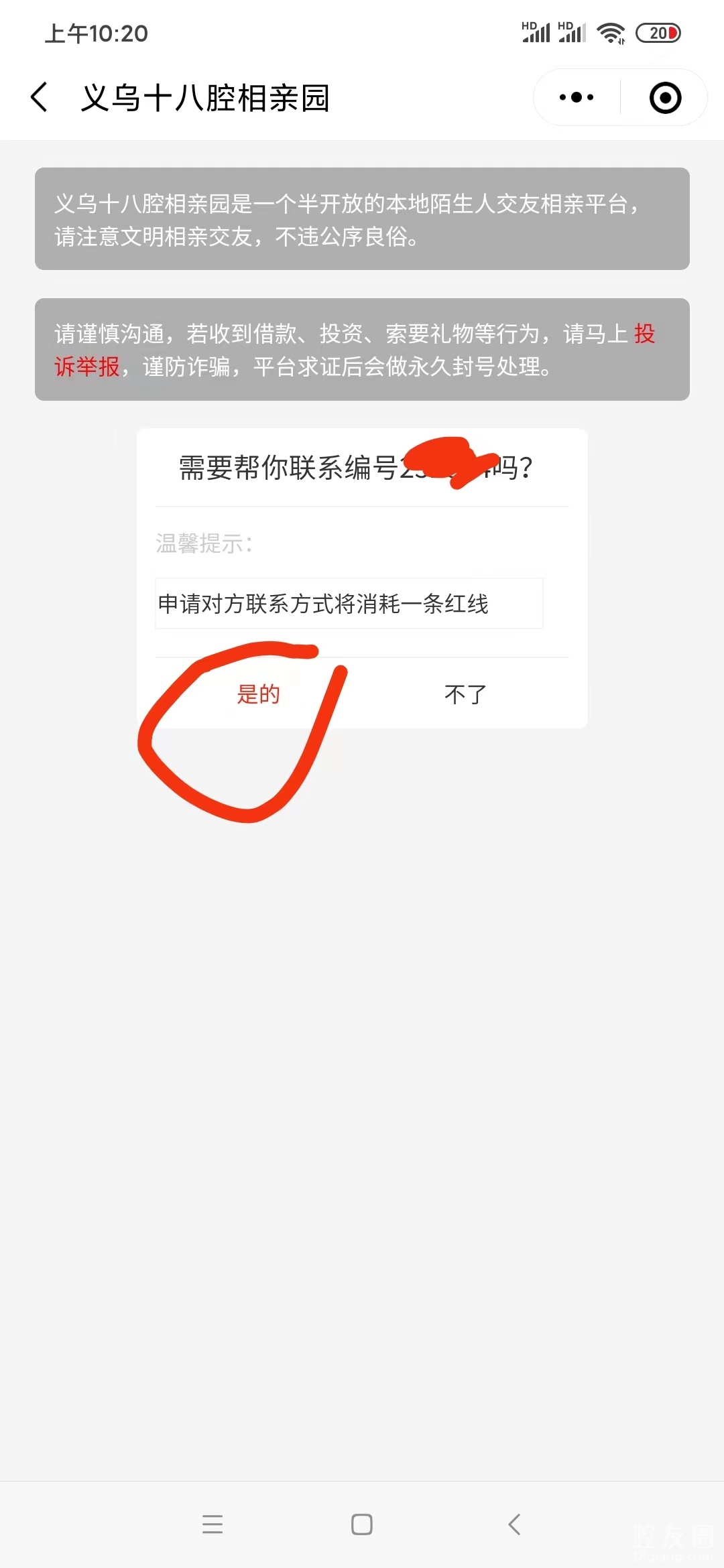
Task: Open the mini program three-dot menu
Action: click(x=577, y=98)
